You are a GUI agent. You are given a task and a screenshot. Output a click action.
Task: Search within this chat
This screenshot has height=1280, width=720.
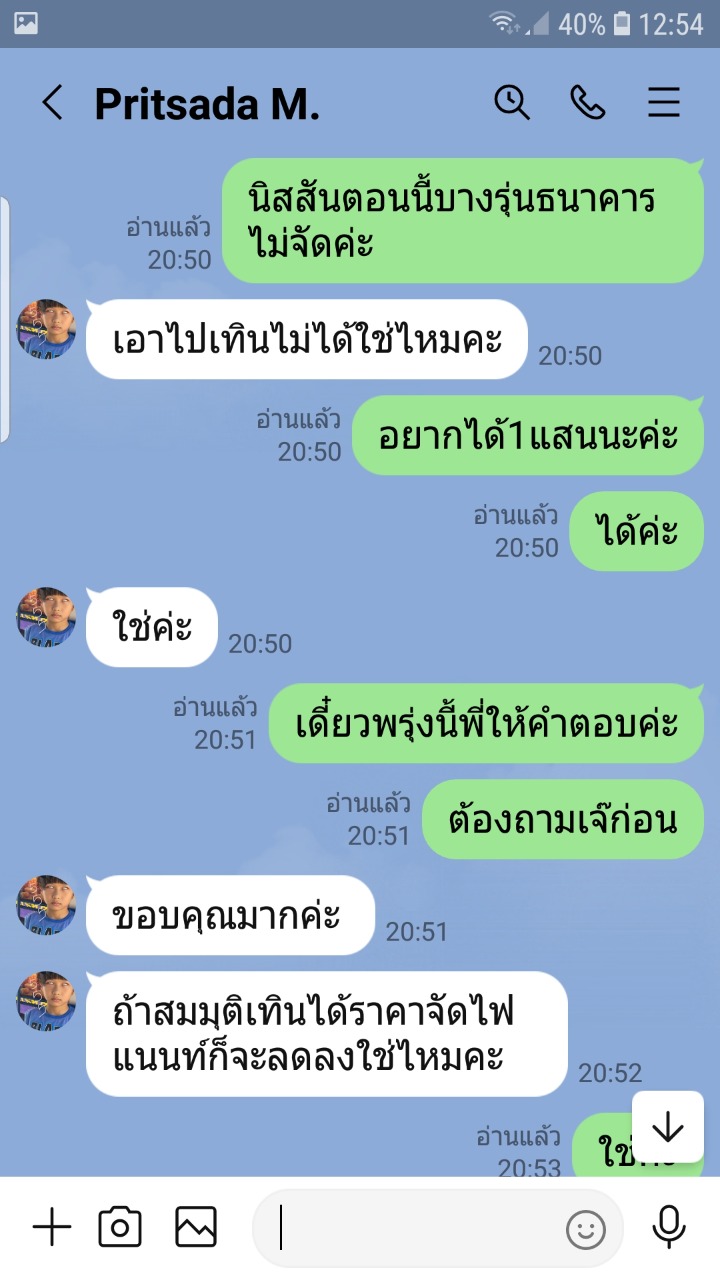click(x=512, y=102)
